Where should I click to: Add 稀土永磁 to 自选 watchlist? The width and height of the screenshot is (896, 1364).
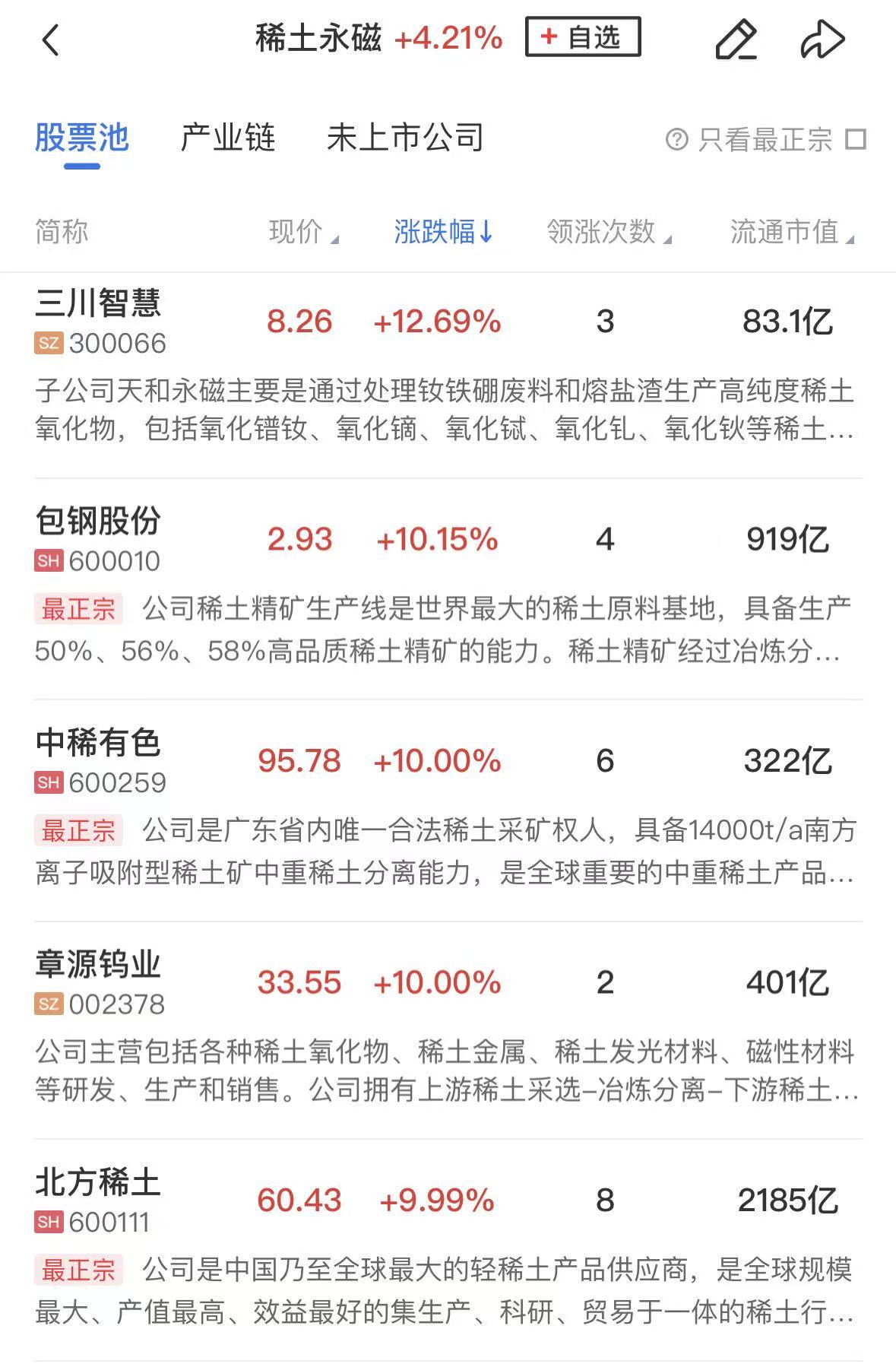click(583, 37)
